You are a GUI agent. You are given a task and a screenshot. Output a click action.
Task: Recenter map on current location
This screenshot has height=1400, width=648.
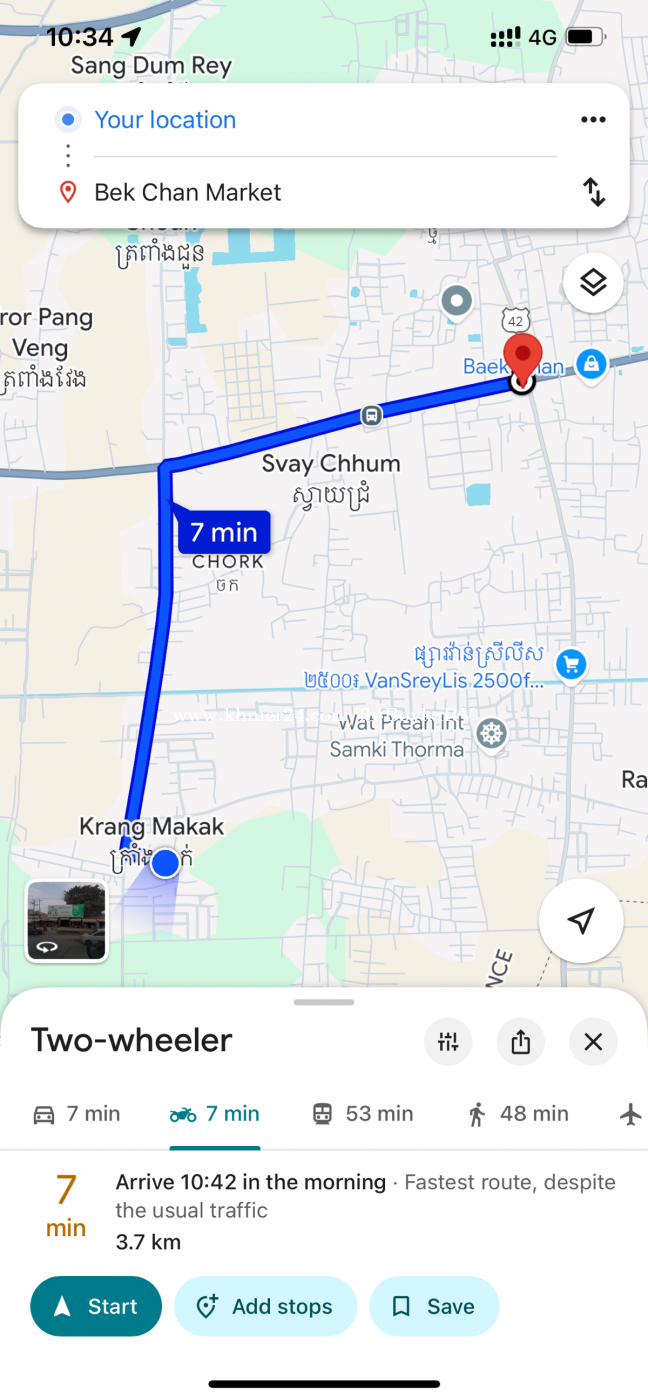tap(581, 921)
